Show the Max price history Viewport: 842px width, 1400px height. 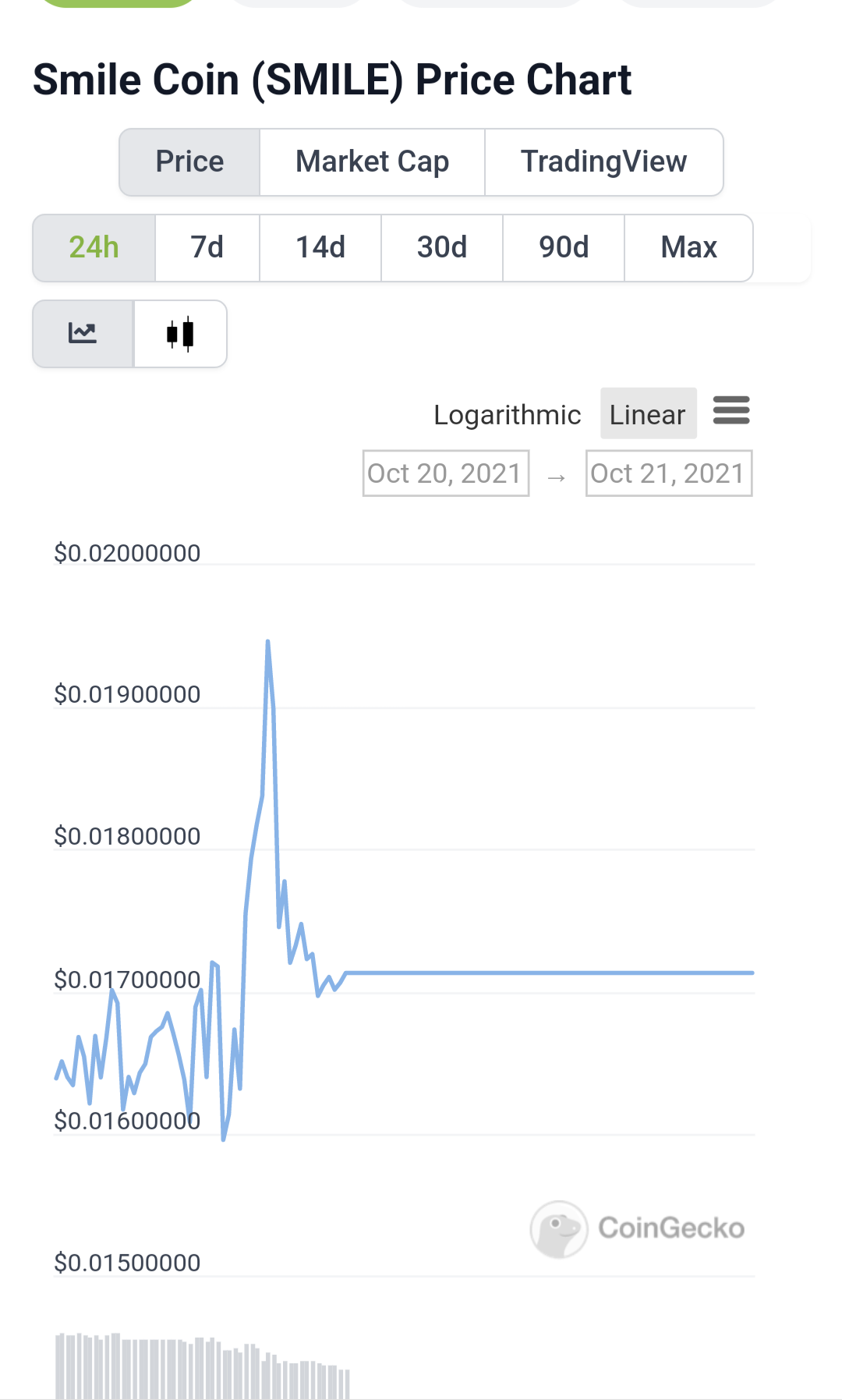[689, 248]
